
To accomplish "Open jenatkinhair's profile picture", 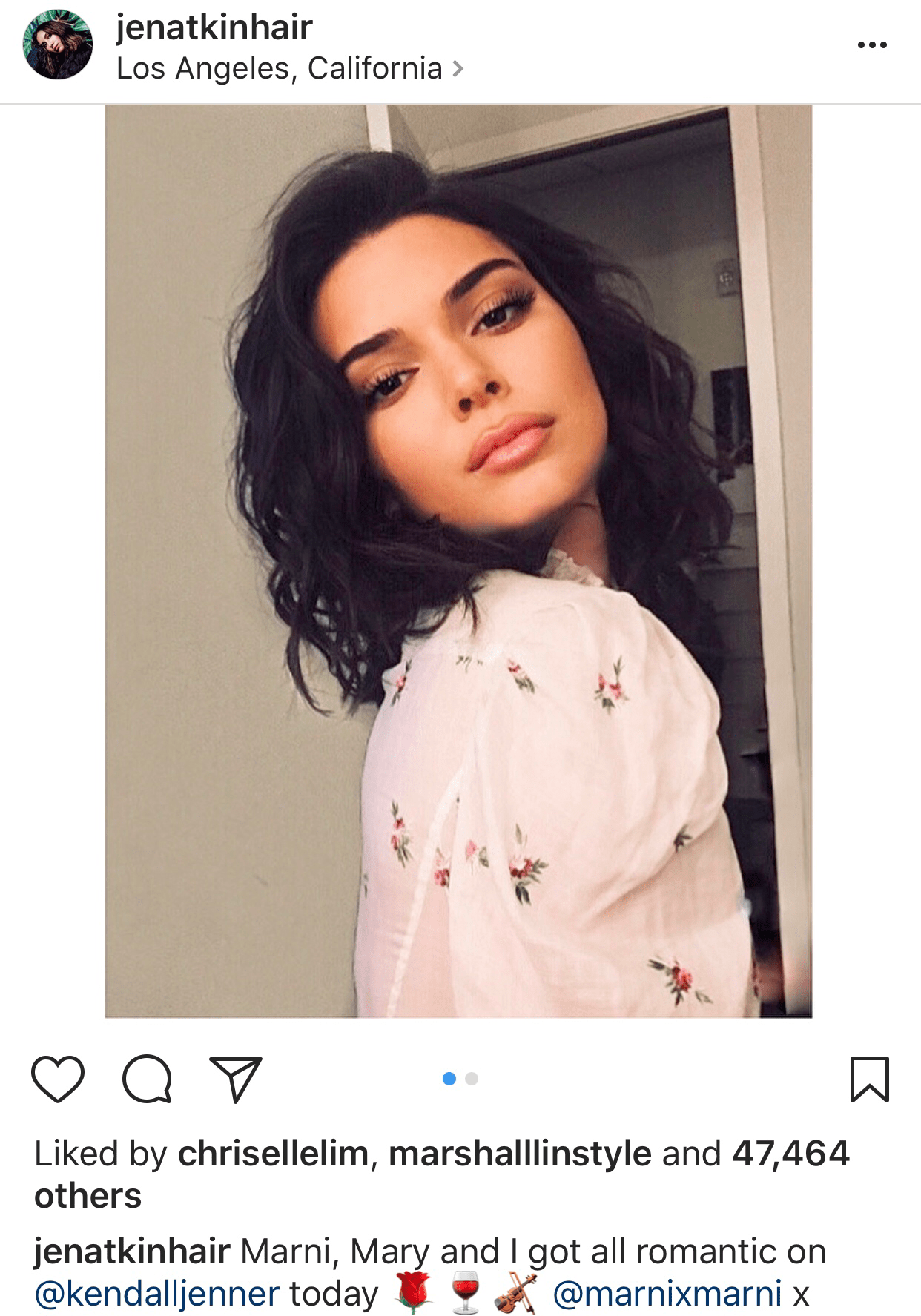I will (58, 44).
